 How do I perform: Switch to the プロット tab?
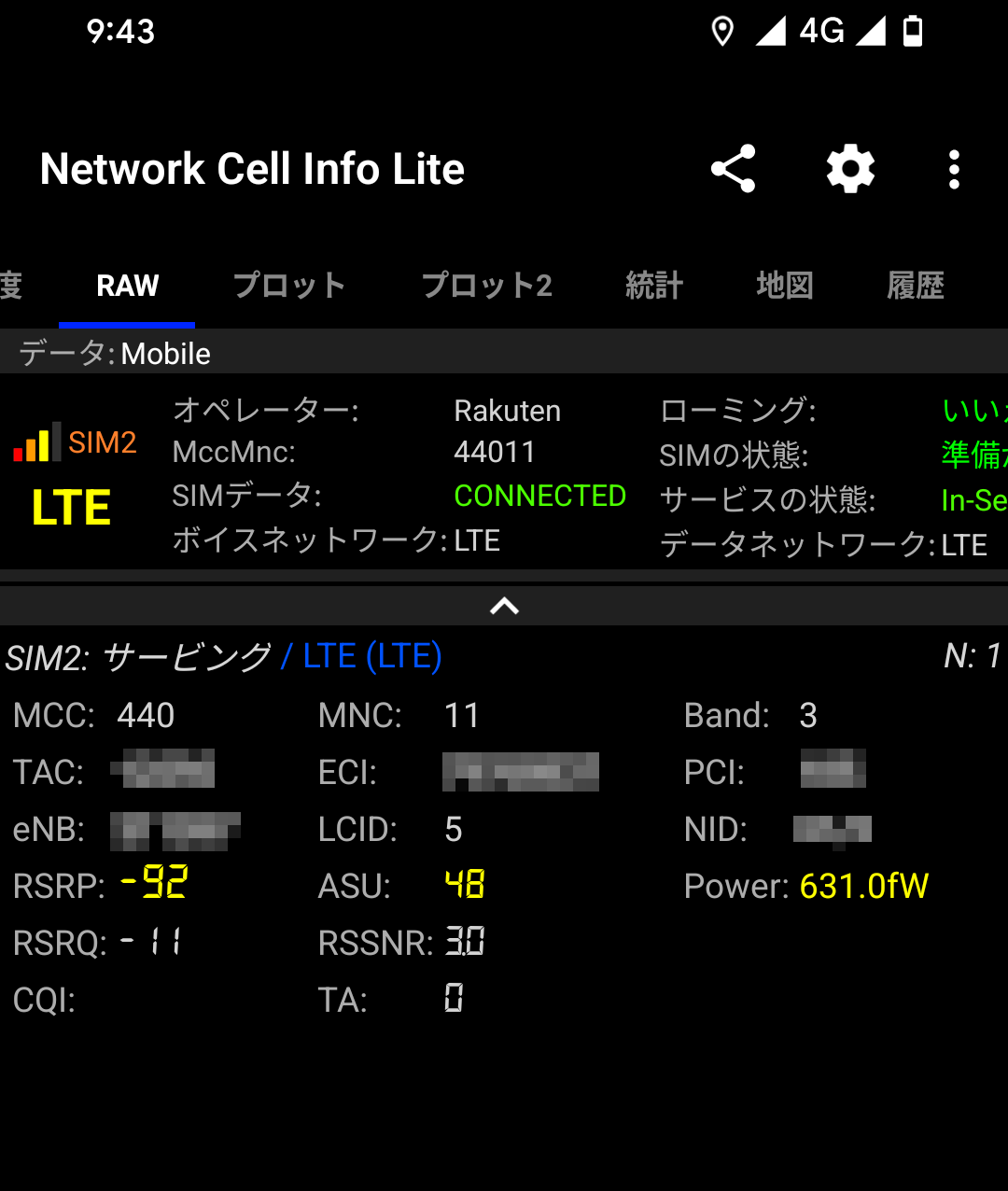click(289, 285)
